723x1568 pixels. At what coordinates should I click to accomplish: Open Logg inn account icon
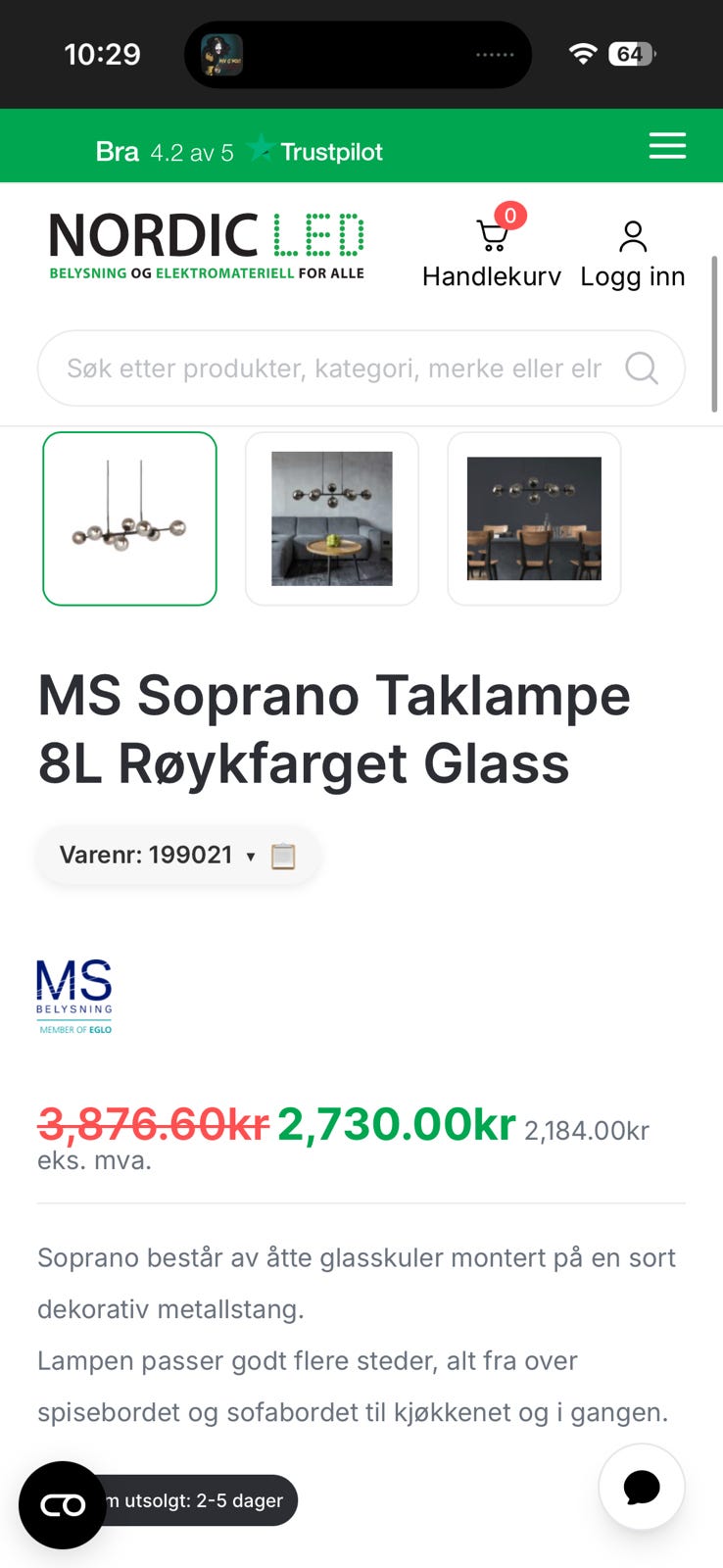(632, 235)
